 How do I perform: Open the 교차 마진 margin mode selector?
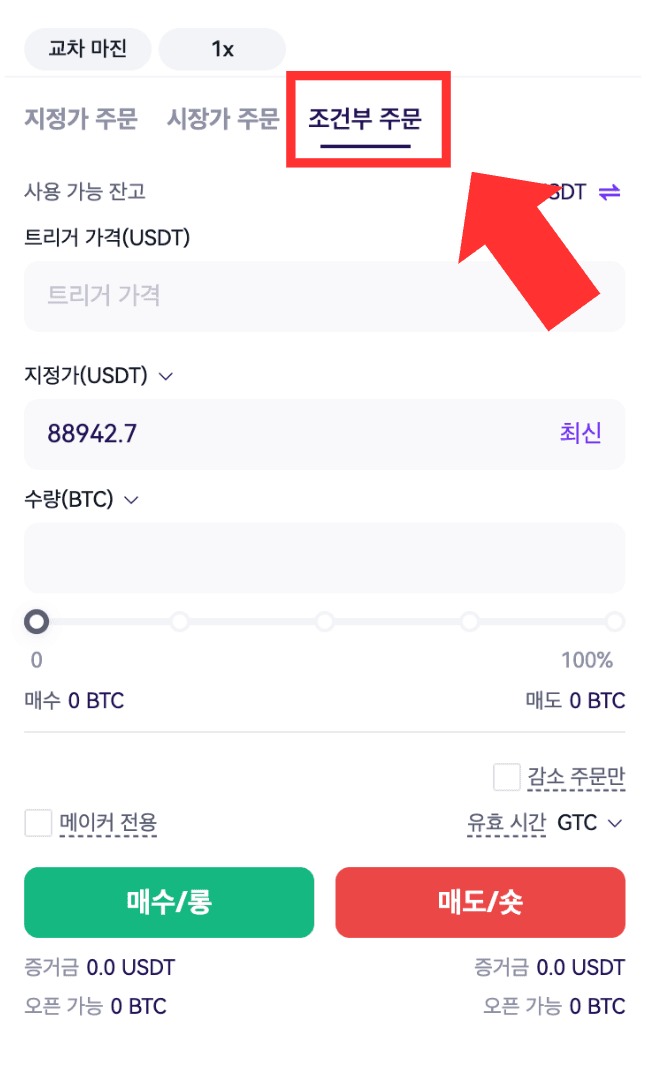(x=87, y=49)
